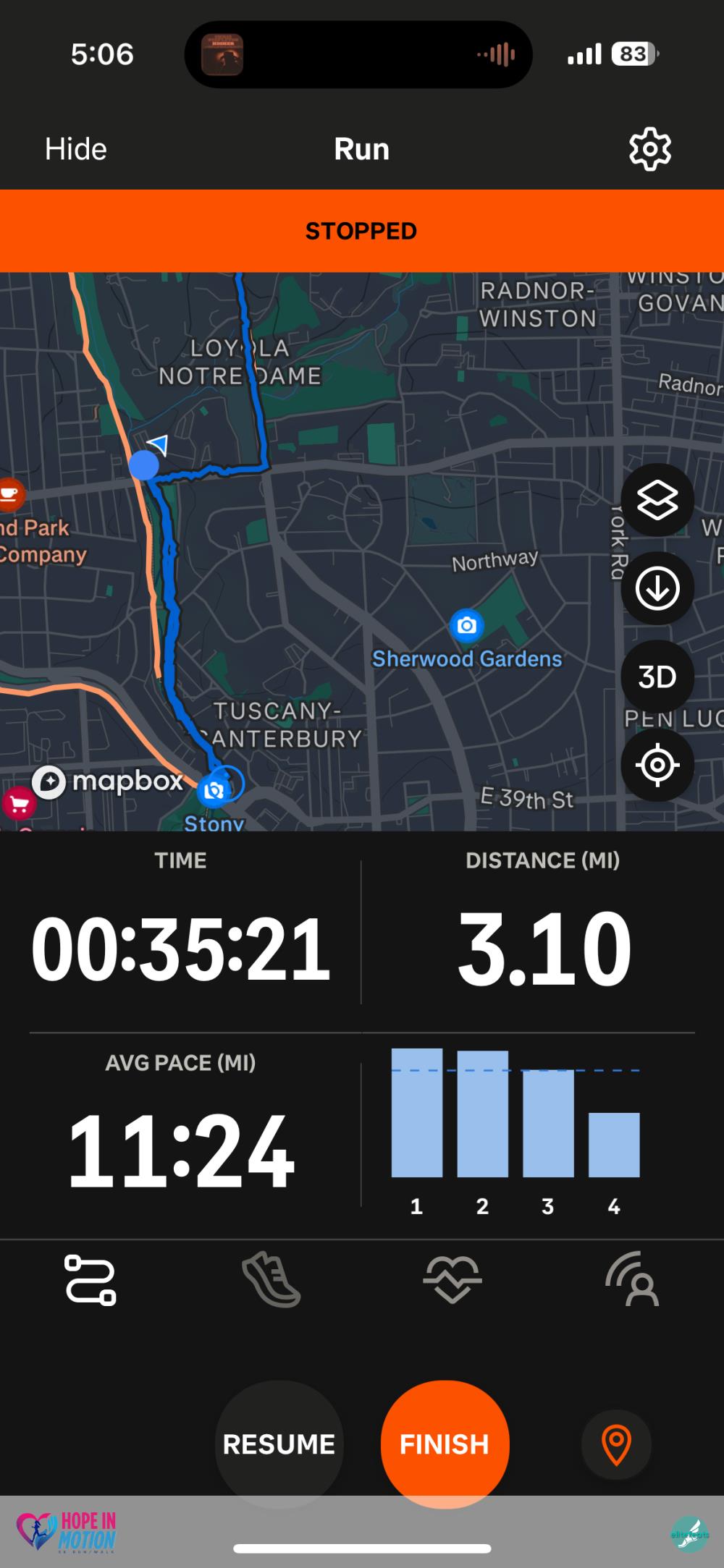Expand now-playing audio in Dynamic Island
The height and width of the screenshot is (1568, 724).
coord(358,54)
